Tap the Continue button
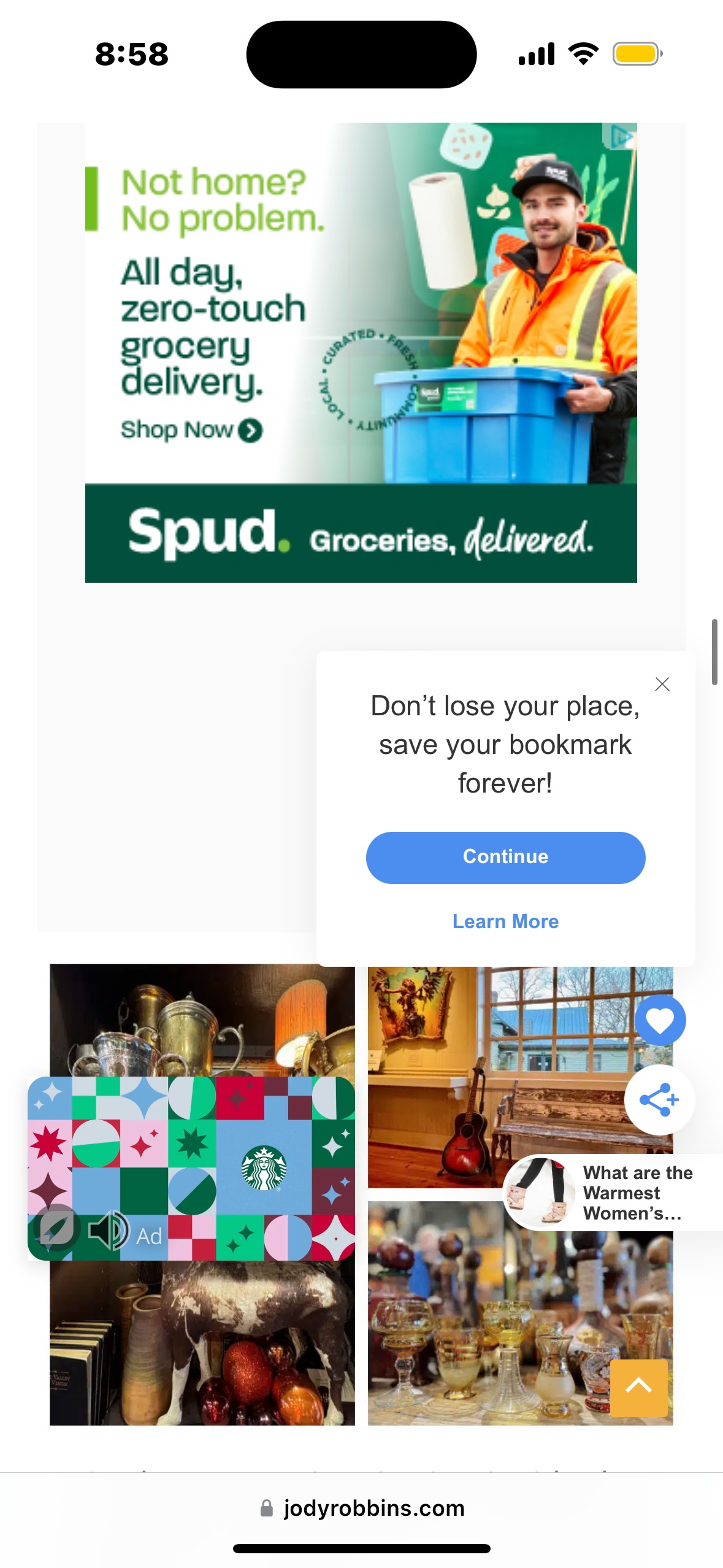 (x=505, y=857)
